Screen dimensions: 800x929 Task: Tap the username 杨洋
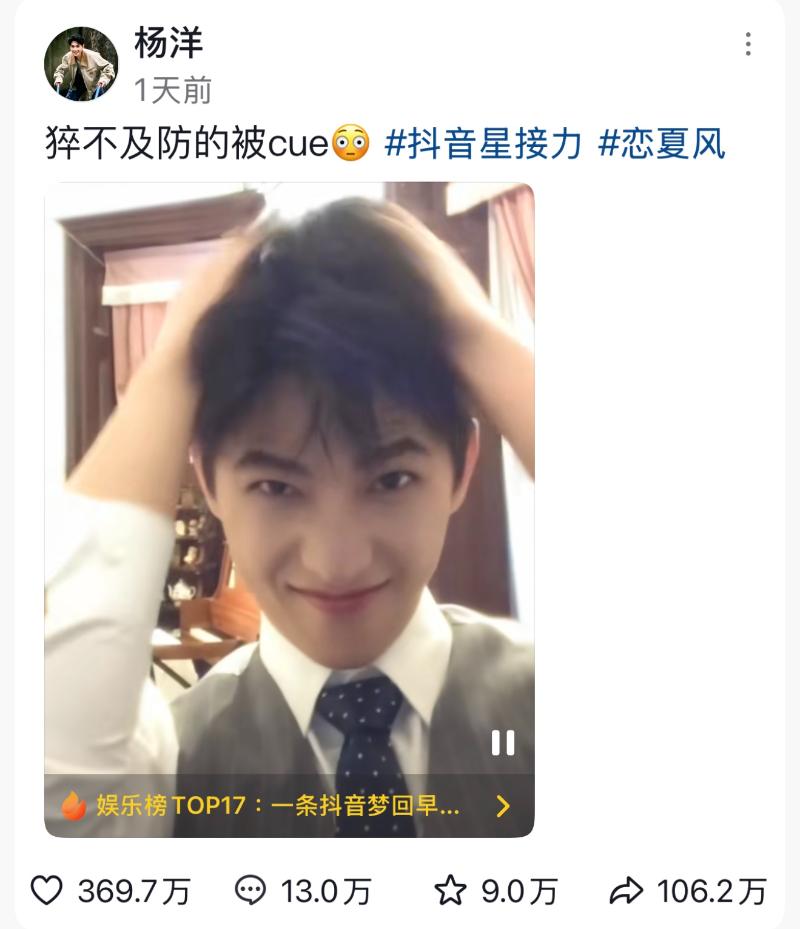tap(169, 44)
